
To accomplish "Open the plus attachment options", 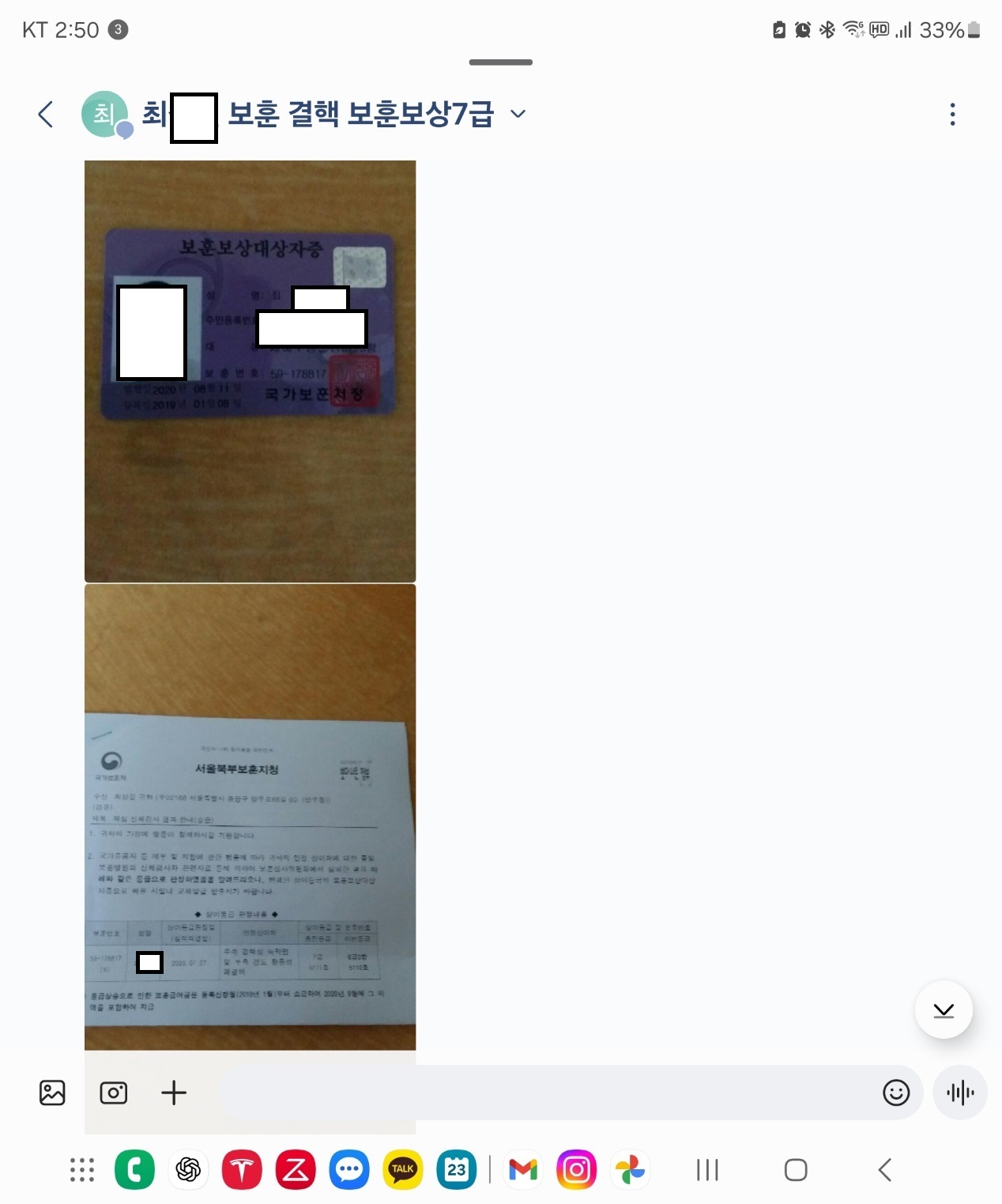I will [x=174, y=1093].
